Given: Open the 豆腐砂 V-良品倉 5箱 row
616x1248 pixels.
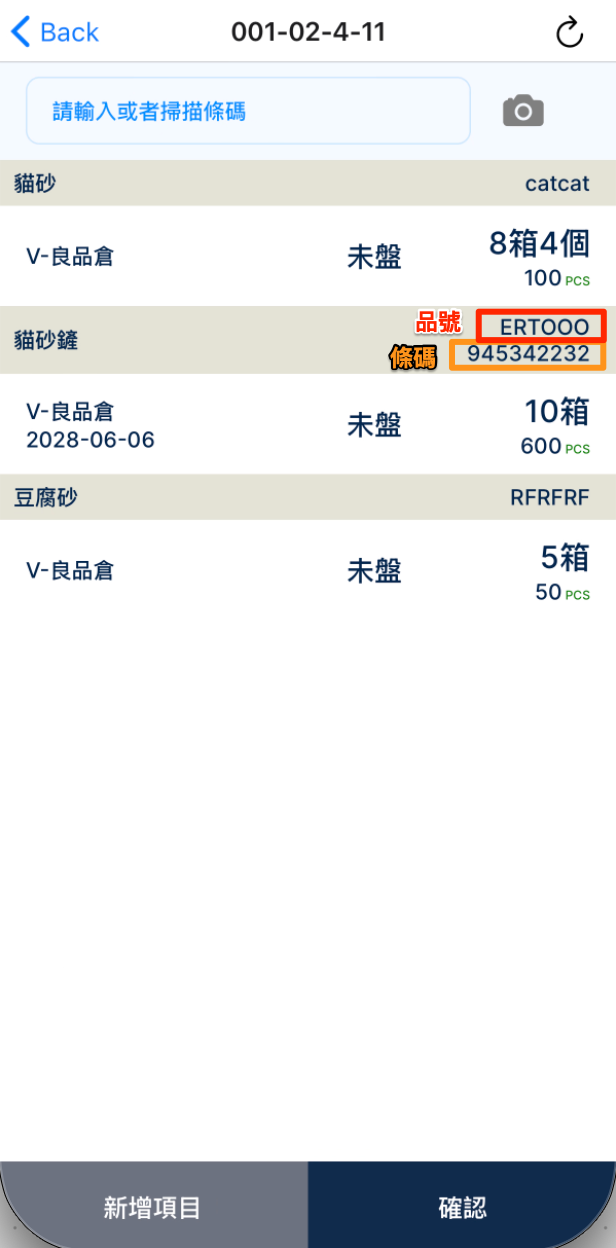Looking at the screenshot, I should click(308, 571).
